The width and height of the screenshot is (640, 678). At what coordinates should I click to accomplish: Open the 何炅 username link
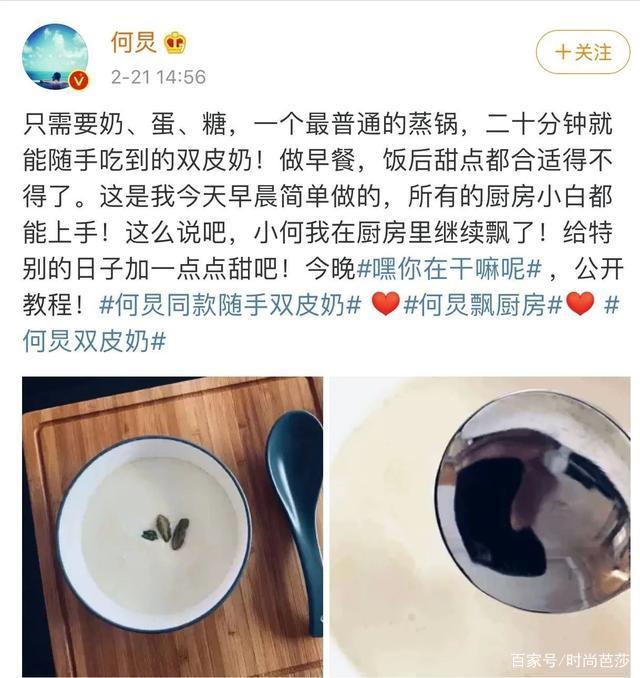click(134, 42)
